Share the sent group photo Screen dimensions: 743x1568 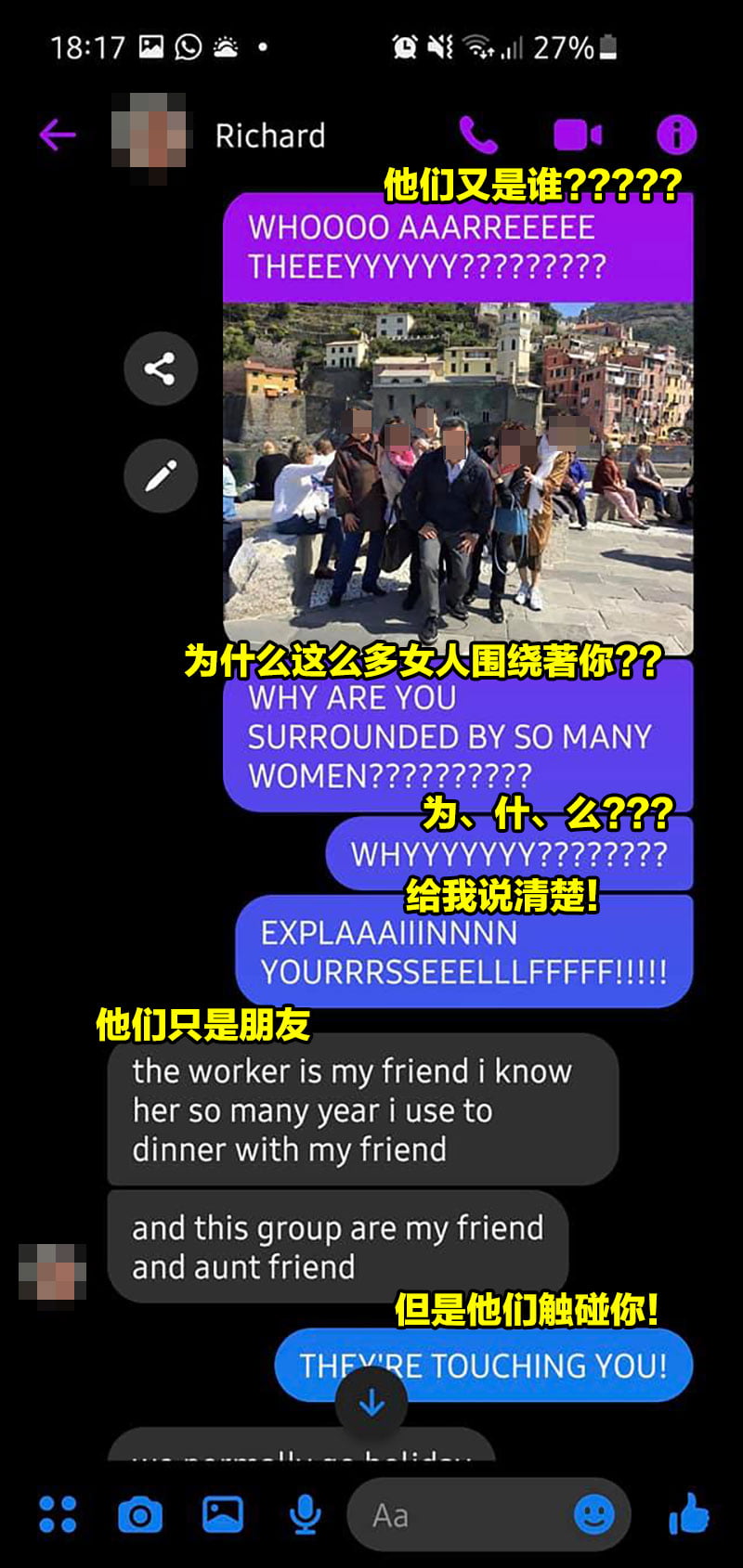[x=161, y=369]
